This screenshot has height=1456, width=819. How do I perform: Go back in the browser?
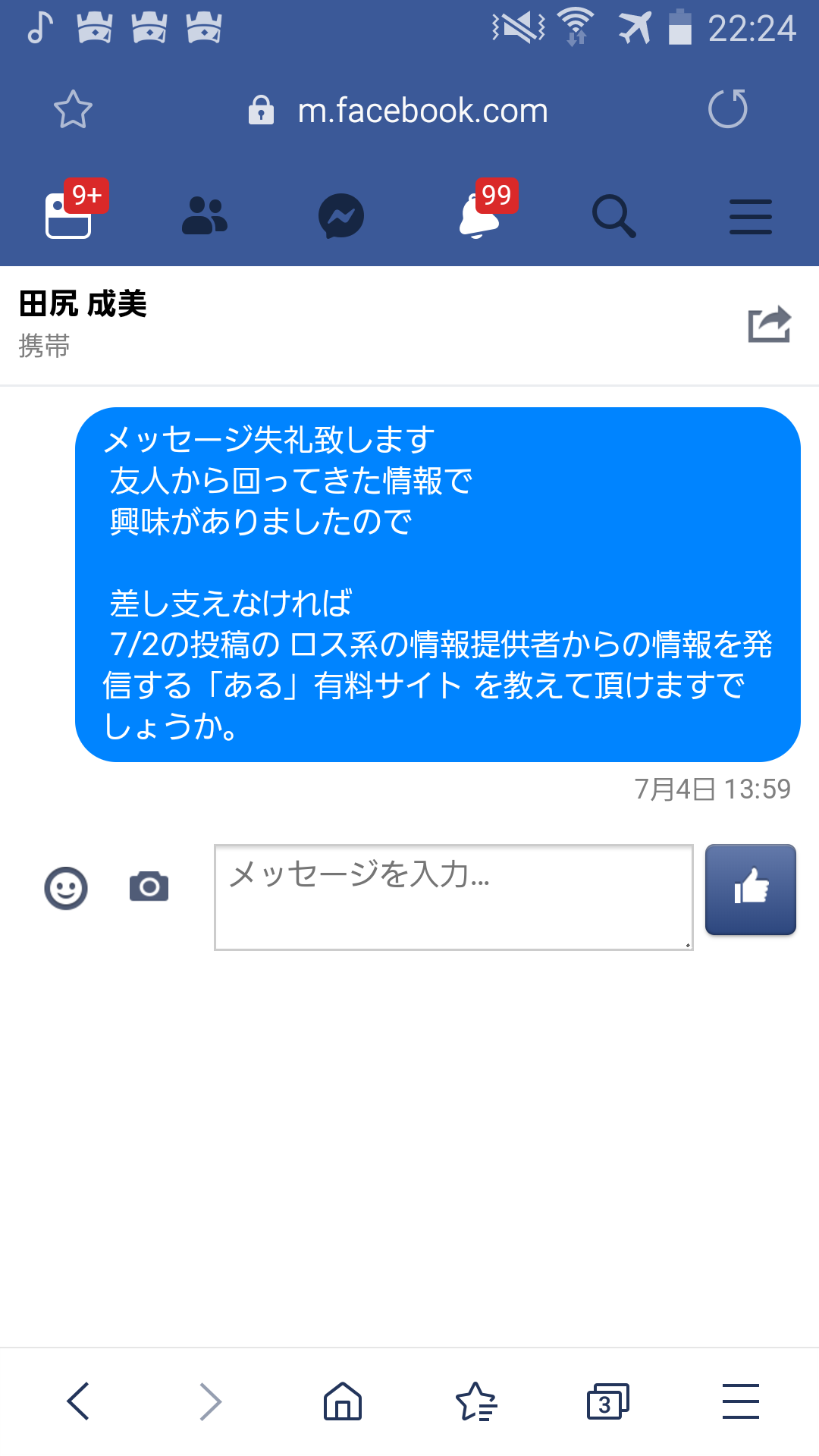tap(79, 1401)
